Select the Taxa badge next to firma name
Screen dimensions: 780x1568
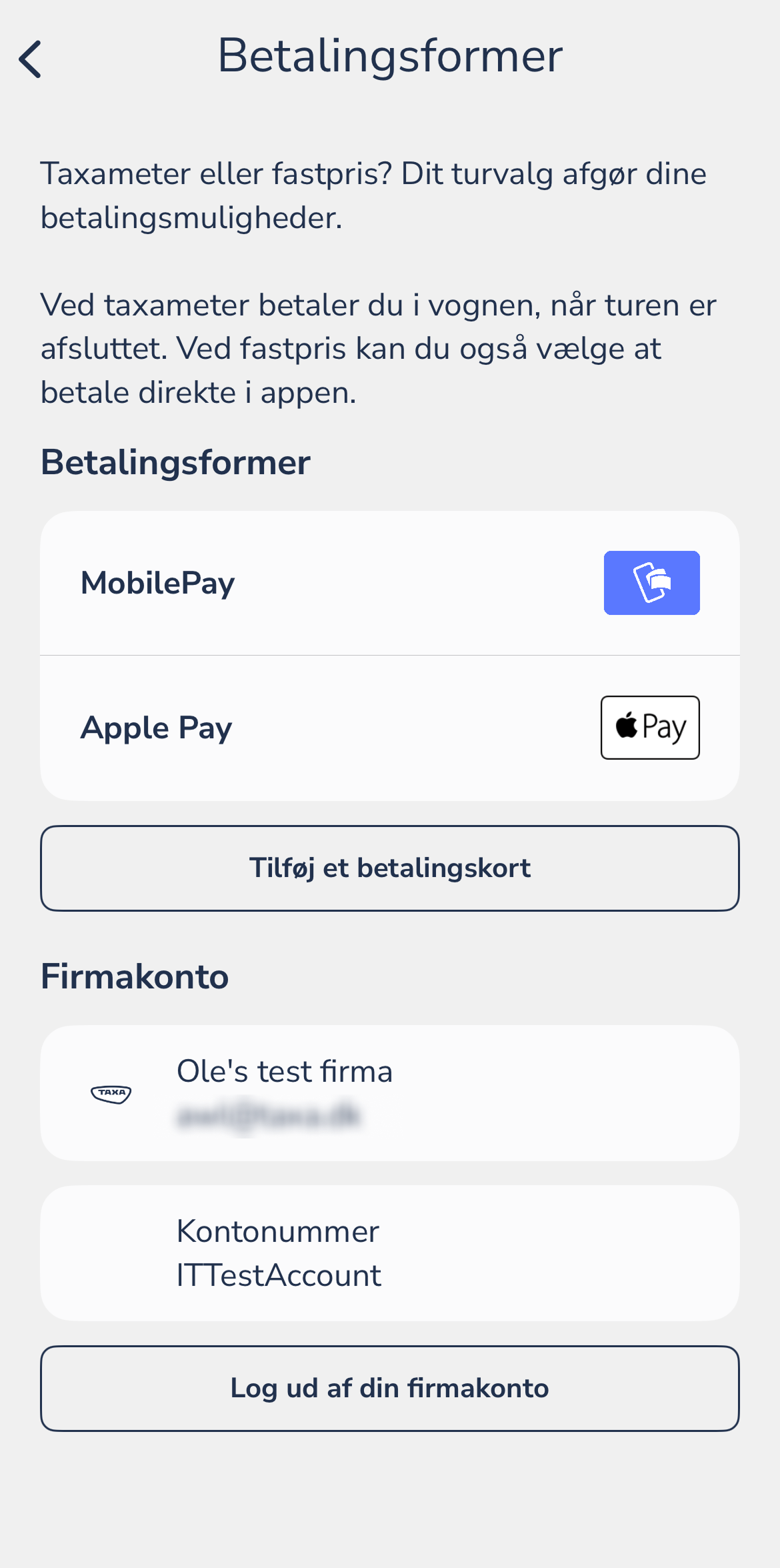111,1092
